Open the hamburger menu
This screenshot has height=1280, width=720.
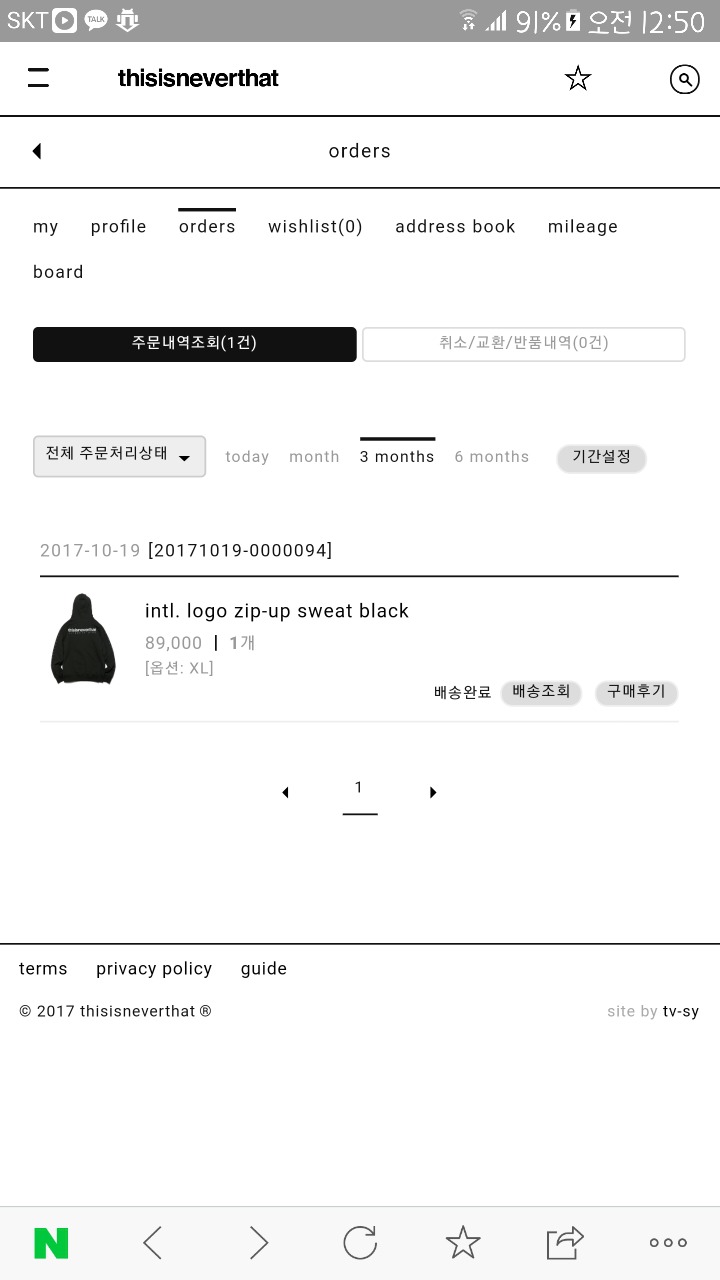tap(38, 78)
